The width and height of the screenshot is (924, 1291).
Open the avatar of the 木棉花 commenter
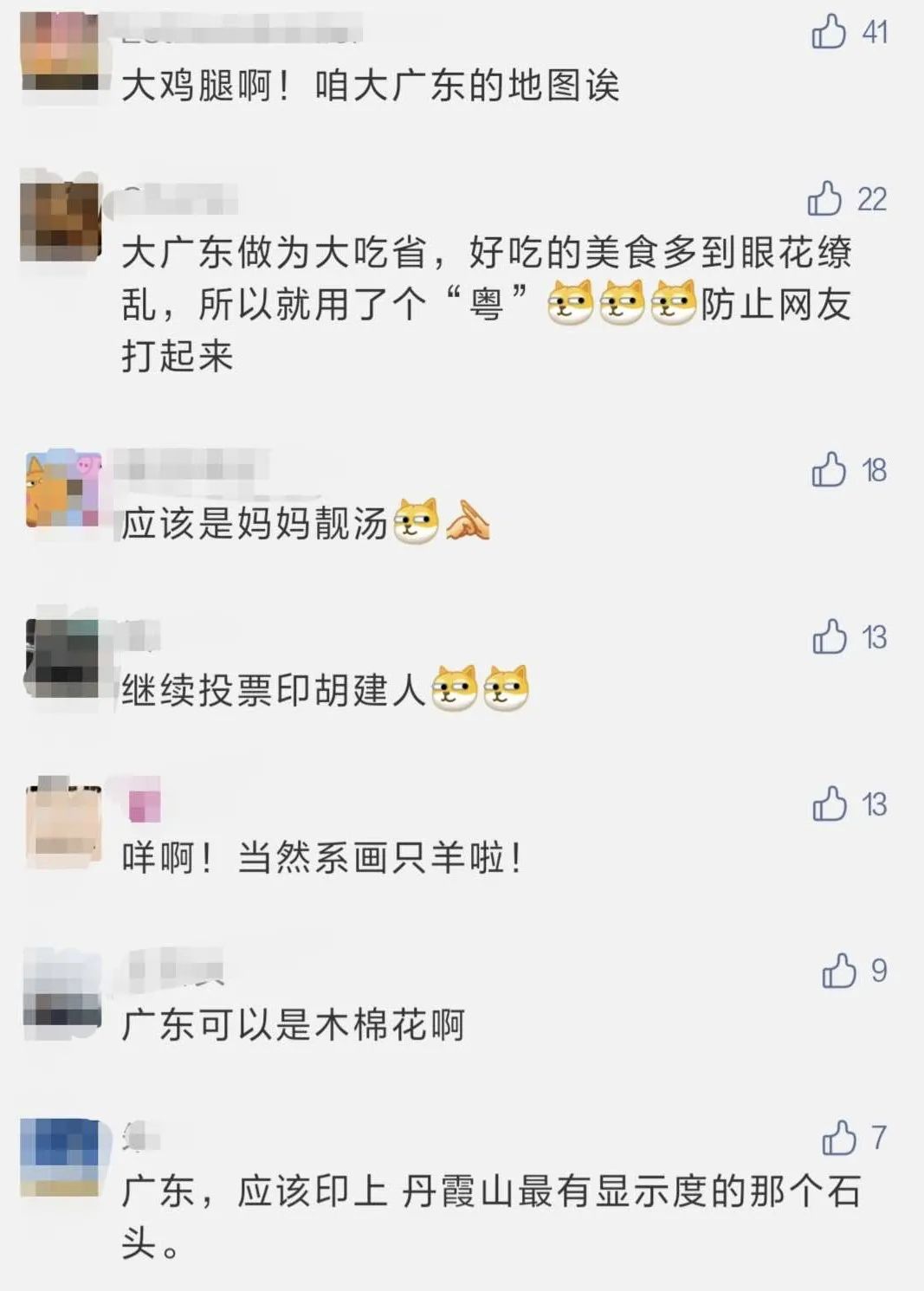(62, 996)
